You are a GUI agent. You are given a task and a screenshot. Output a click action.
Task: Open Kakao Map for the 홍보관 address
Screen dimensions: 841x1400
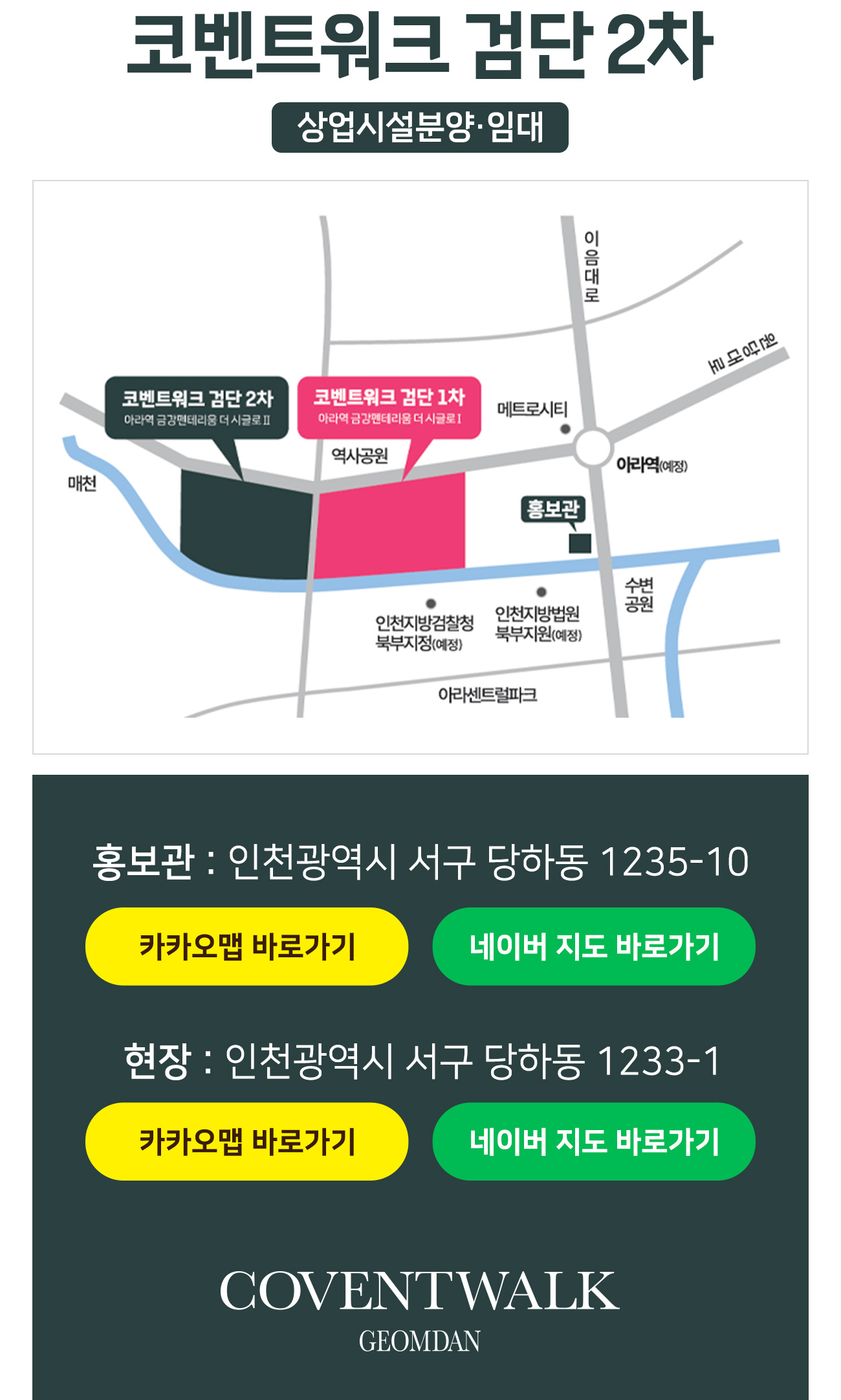tap(246, 946)
